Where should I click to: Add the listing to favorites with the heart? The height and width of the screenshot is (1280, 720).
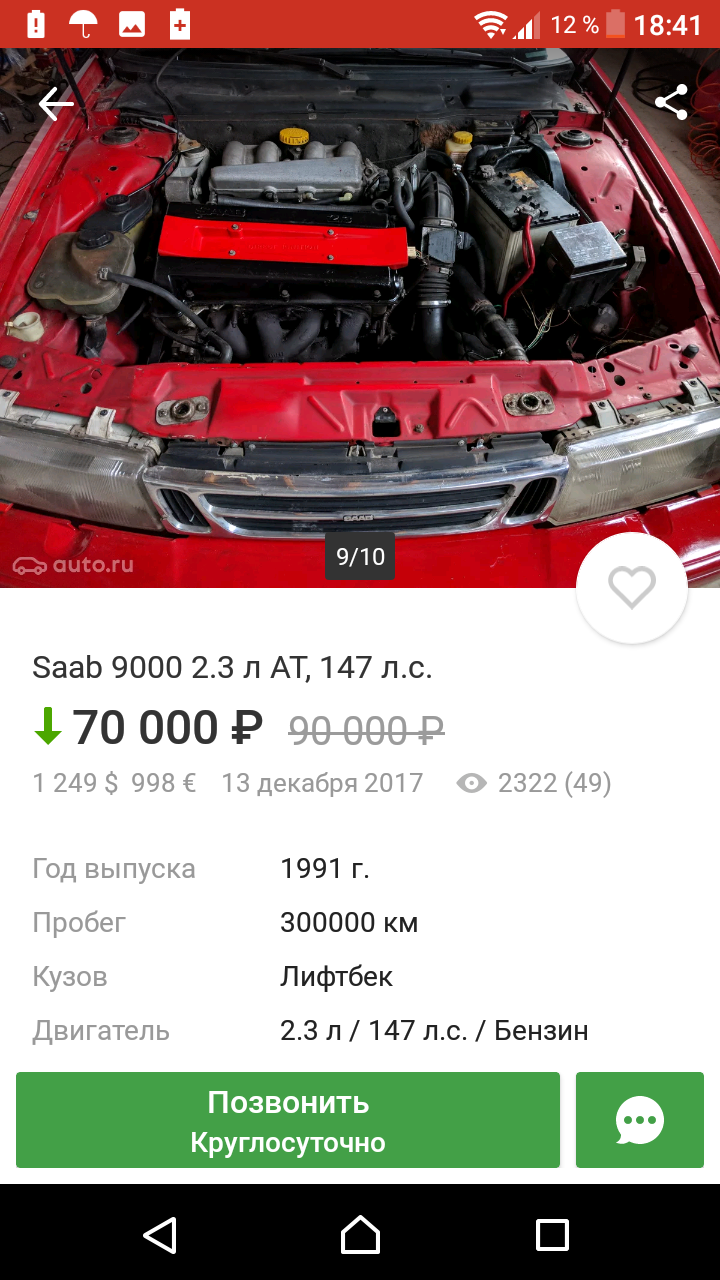pos(632,588)
